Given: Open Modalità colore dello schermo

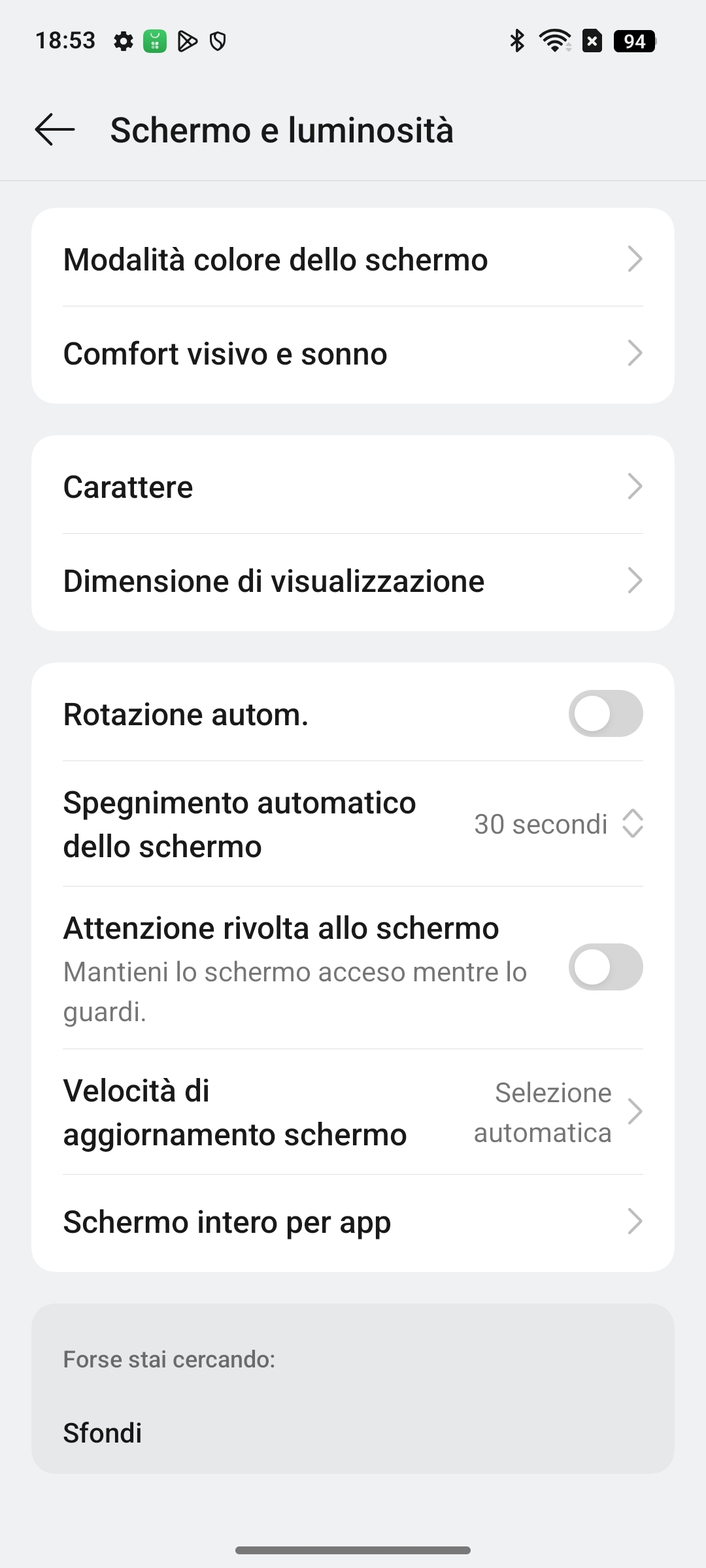Looking at the screenshot, I should point(353,259).
